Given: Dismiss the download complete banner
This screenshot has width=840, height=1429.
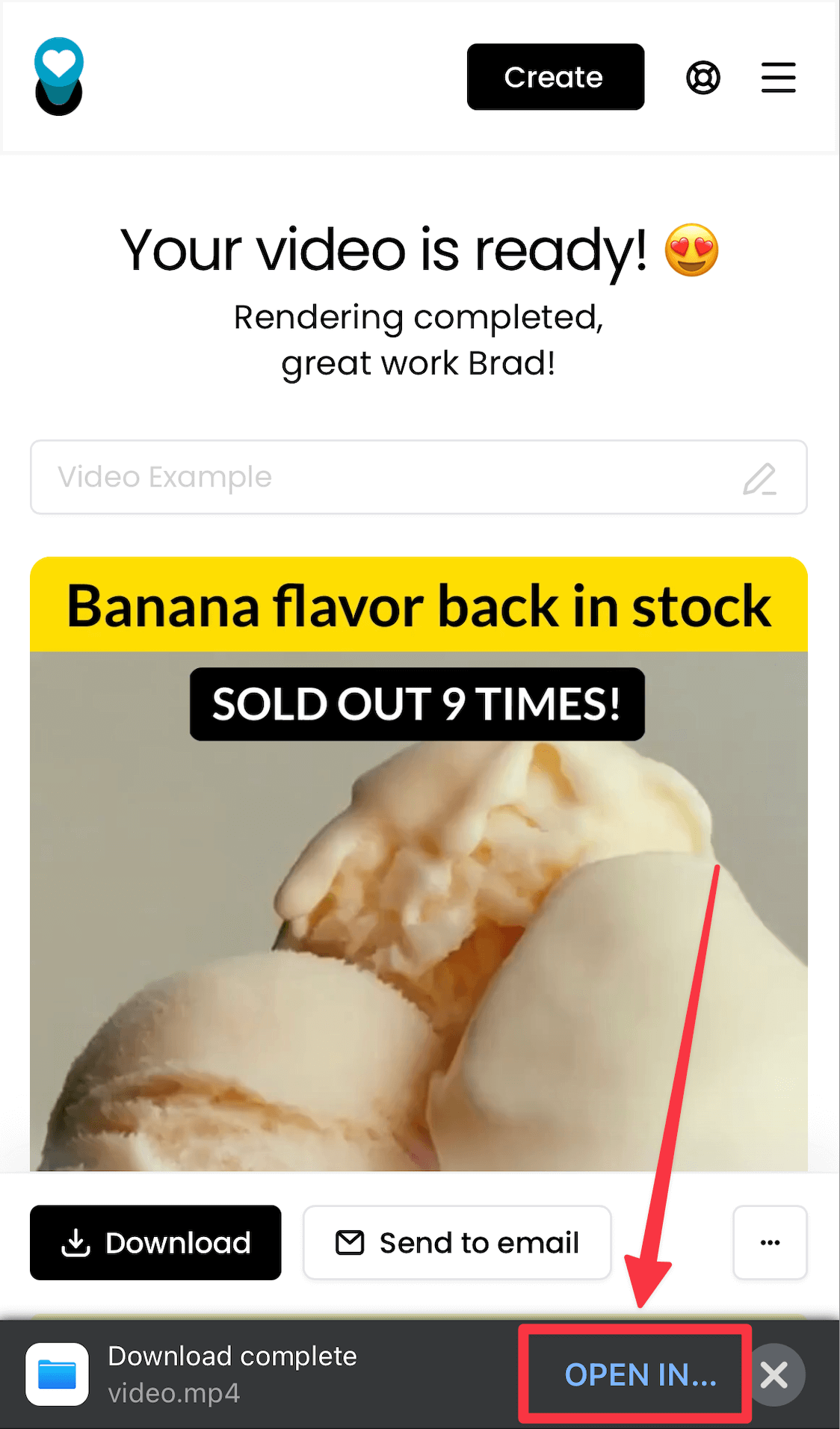Looking at the screenshot, I should (775, 1374).
